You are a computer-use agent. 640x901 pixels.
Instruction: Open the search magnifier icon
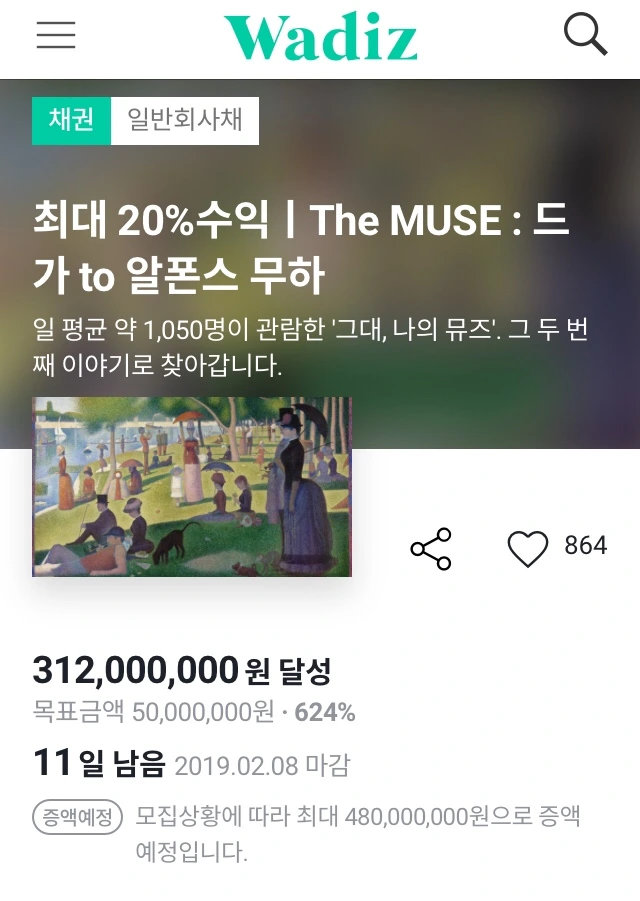click(x=585, y=35)
